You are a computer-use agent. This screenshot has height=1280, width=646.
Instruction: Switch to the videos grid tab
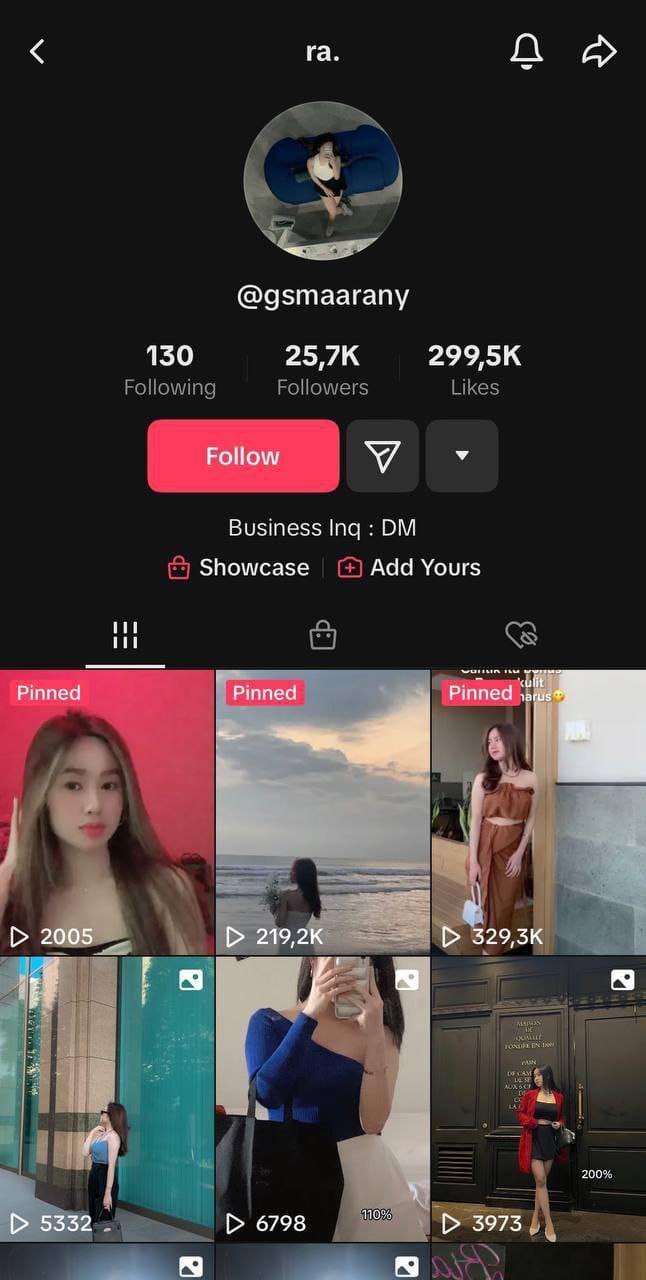click(125, 635)
